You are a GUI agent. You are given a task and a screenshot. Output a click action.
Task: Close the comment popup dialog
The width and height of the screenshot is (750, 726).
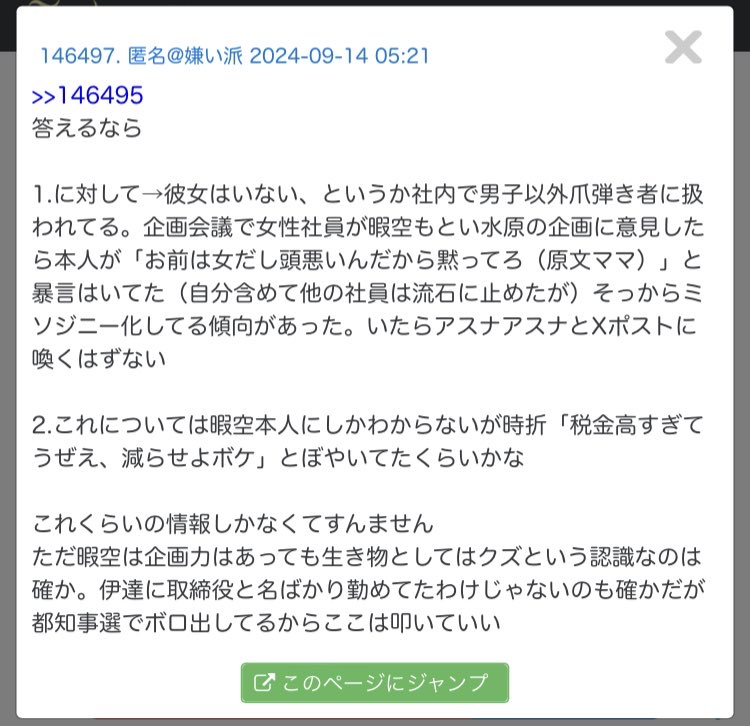coord(683,47)
